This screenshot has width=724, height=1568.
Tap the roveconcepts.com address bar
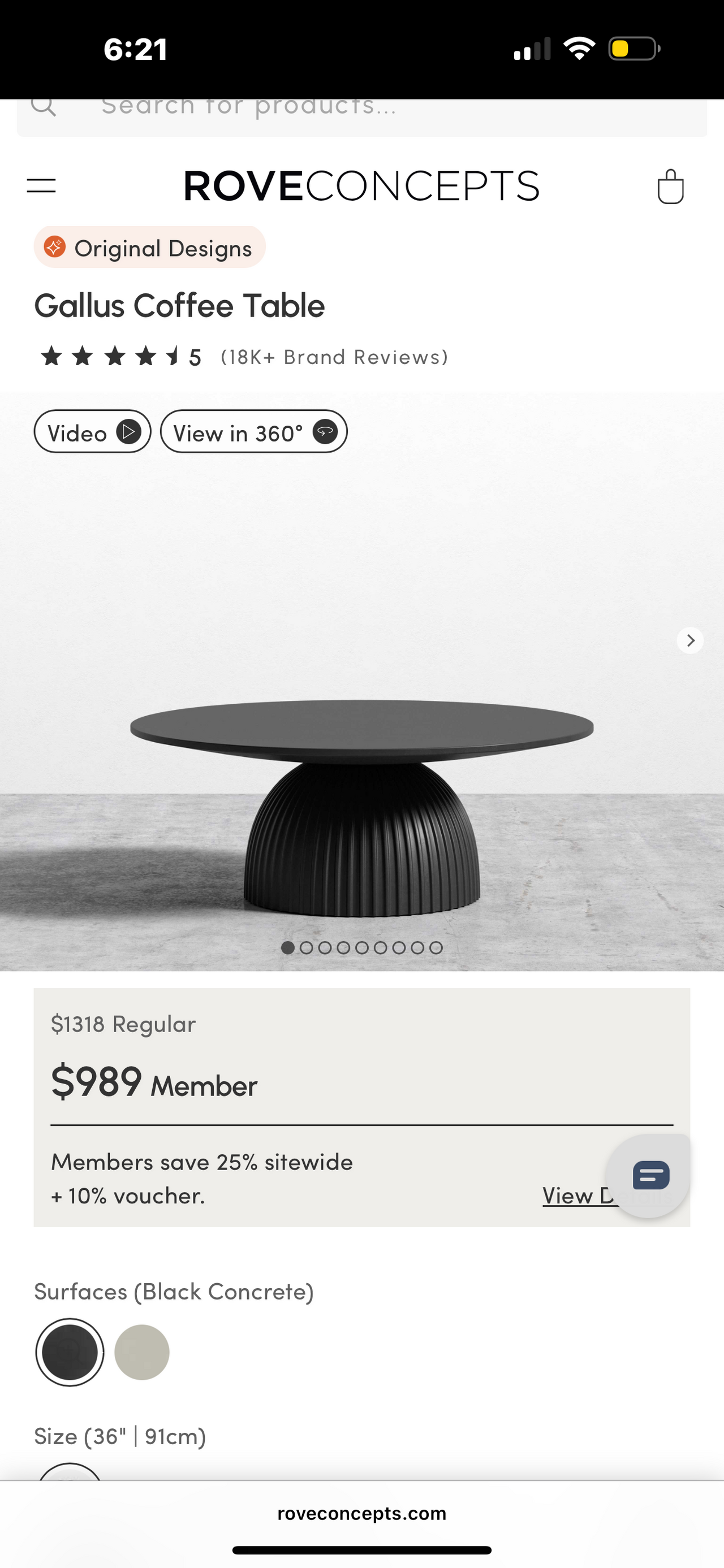click(361, 1513)
